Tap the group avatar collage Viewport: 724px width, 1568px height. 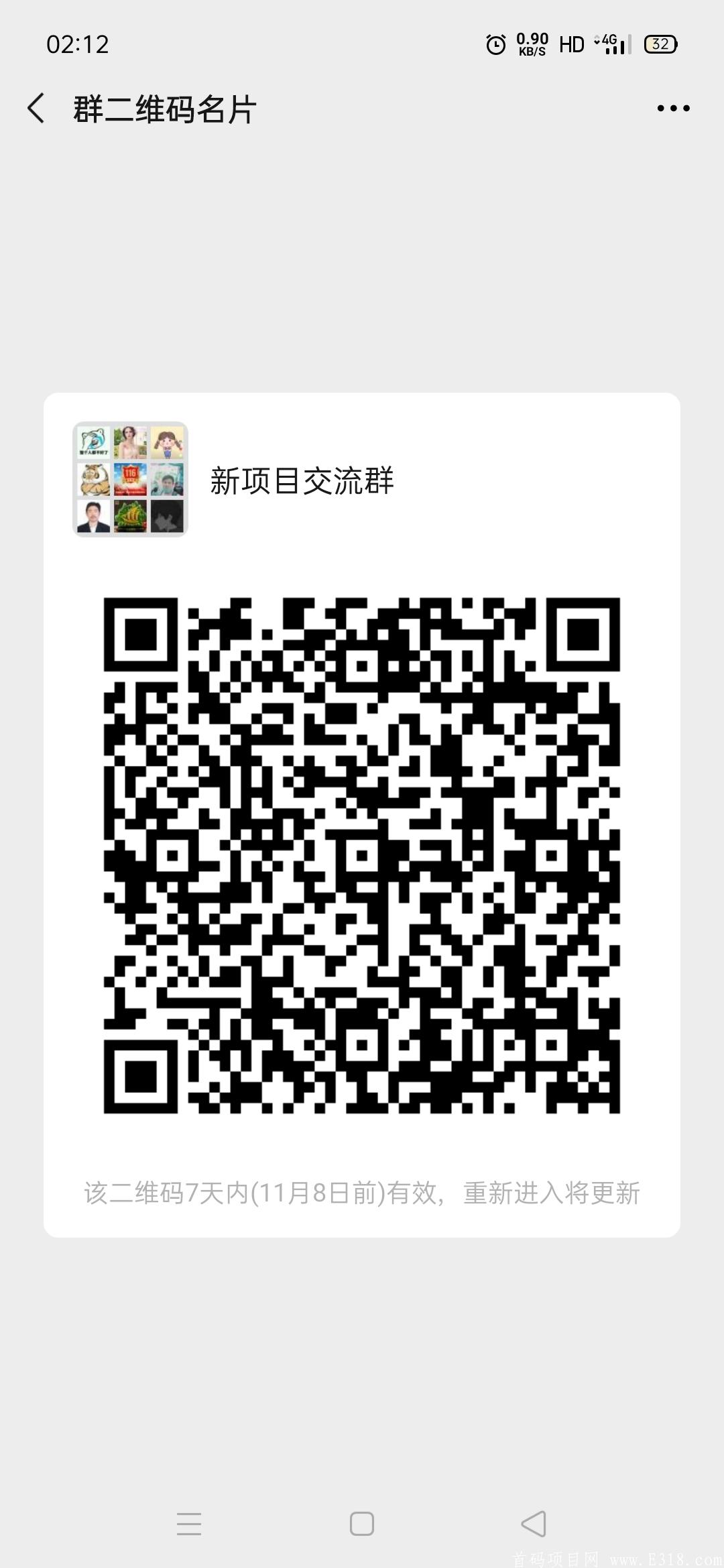coord(130,480)
